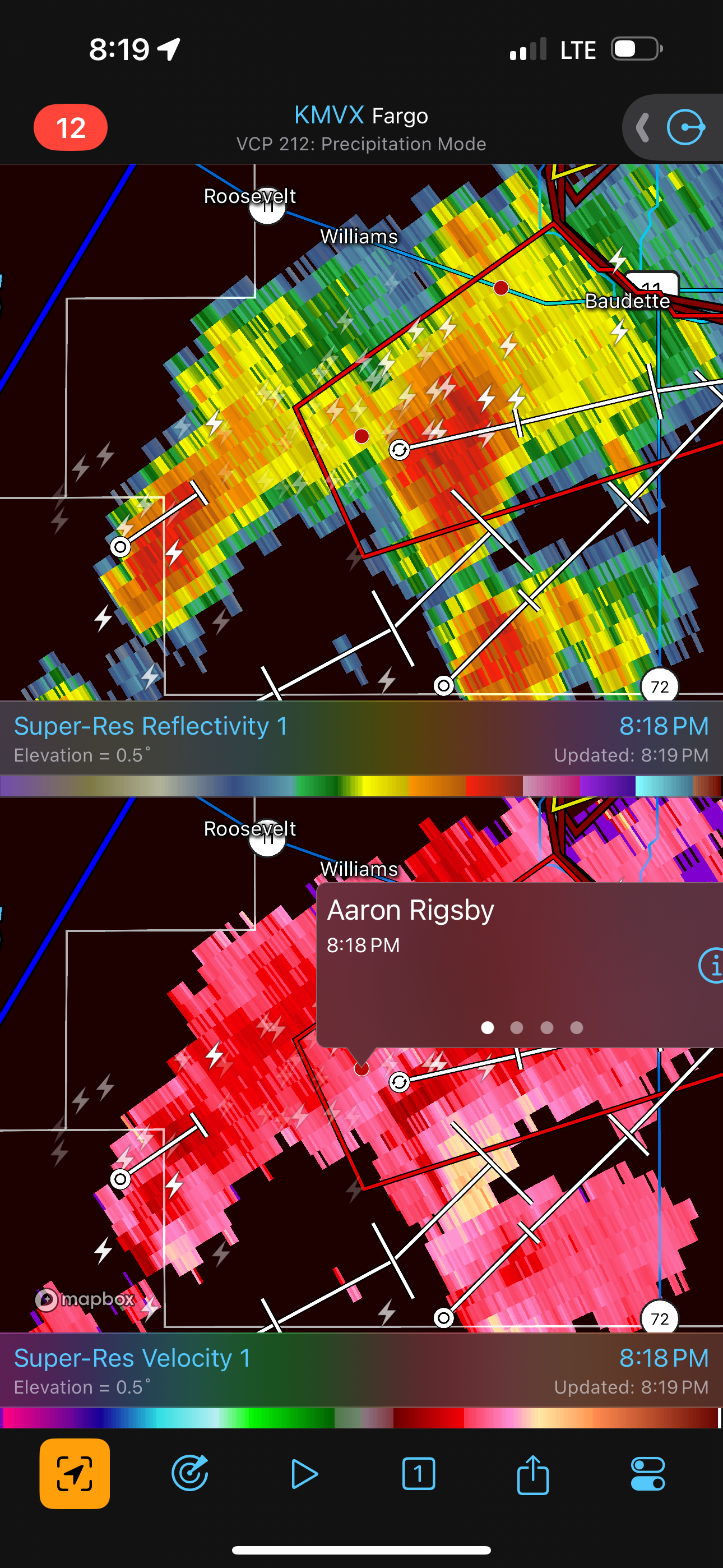This screenshot has height=1568, width=723.
Task: Open the Super-Res Reflectivity 1 product selector
Action: click(x=151, y=726)
